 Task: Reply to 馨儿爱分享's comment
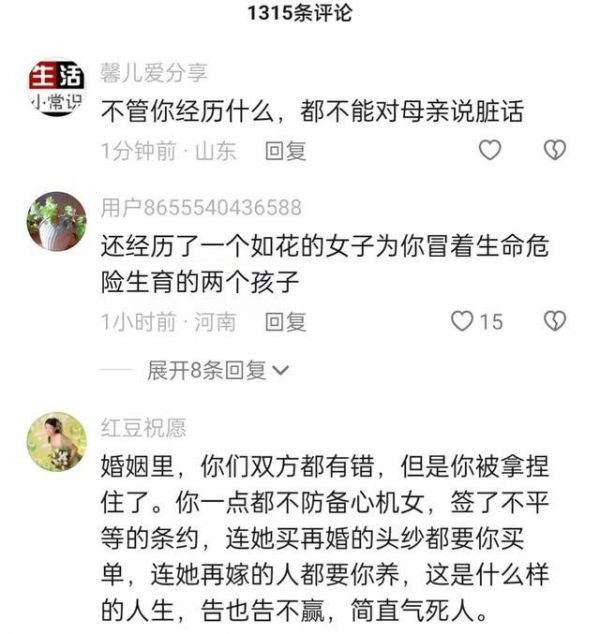coord(285,152)
